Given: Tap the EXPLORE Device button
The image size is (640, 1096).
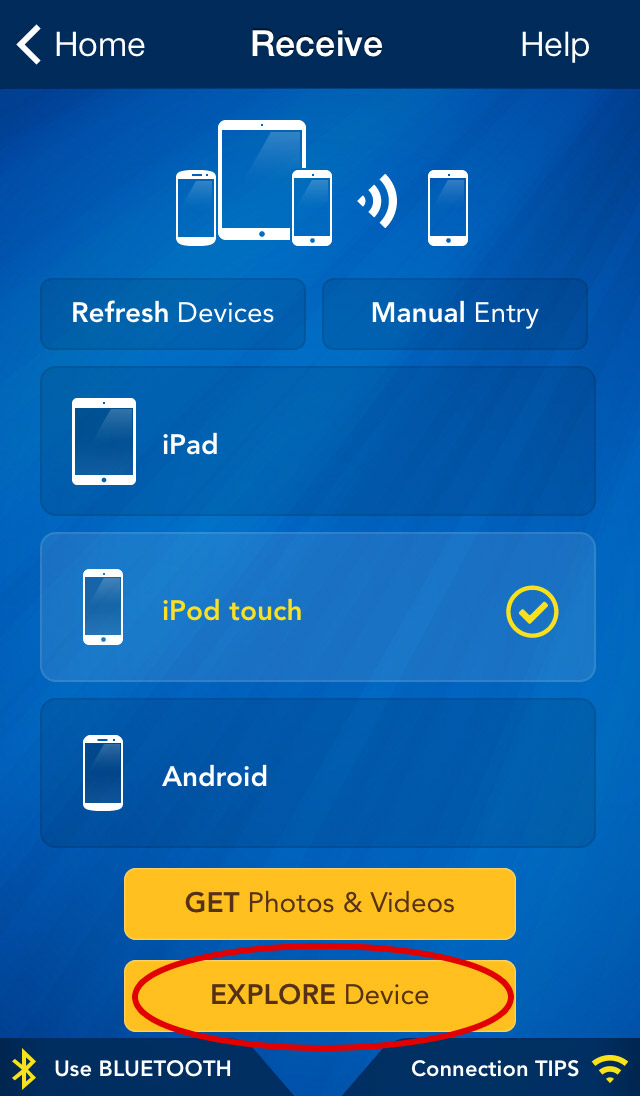Looking at the screenshot, I should pos(320,996).
